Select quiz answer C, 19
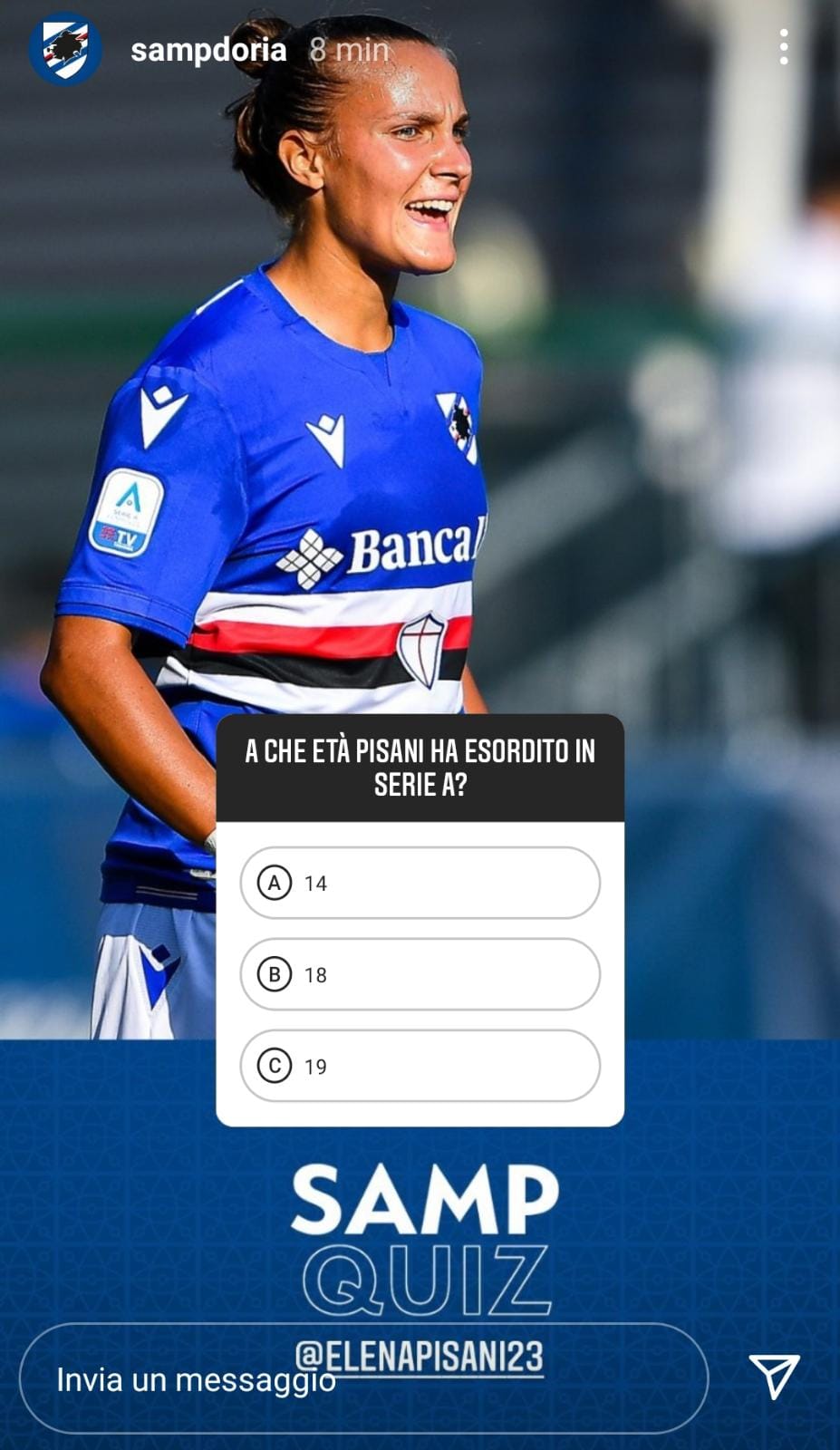 click(420, 1066)
